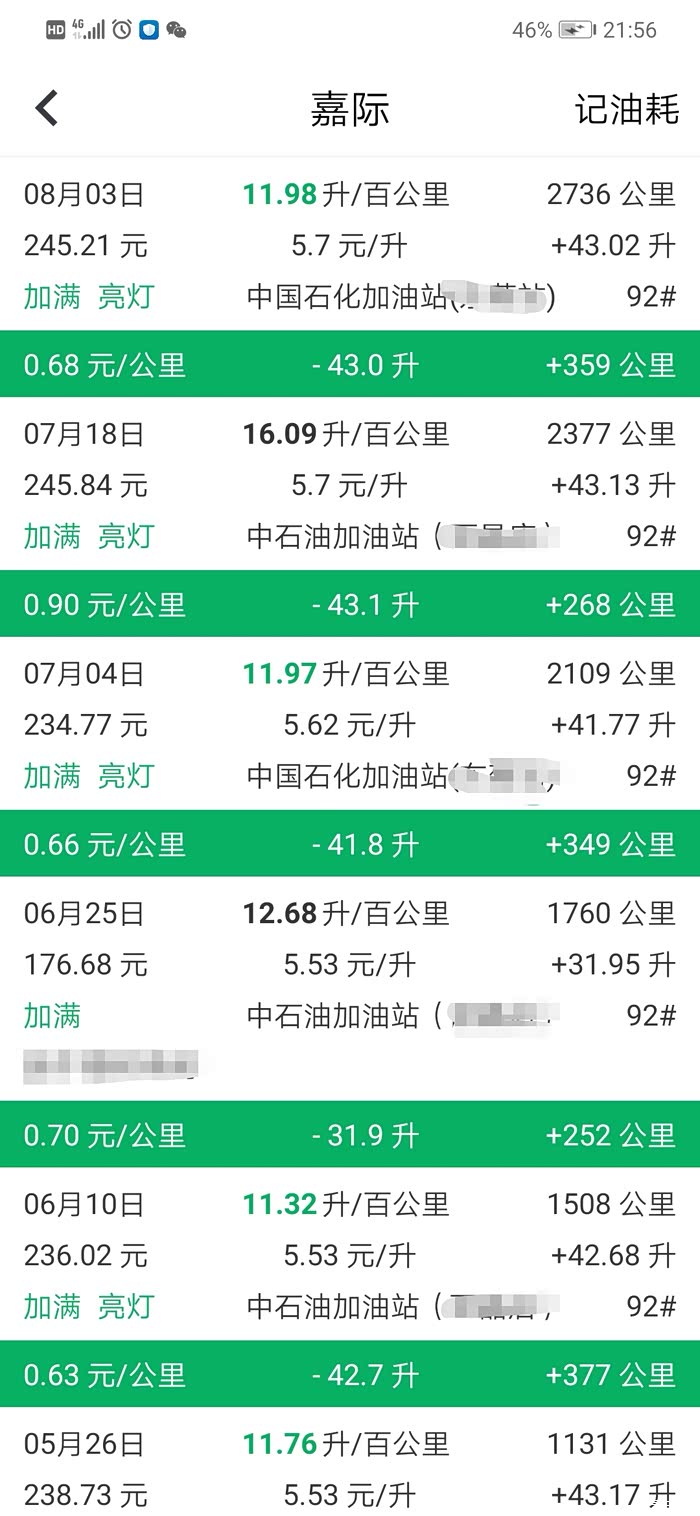Open the 05月26日 refuel record
This screenshot has width=700, height=1516.
point(350,1470)
